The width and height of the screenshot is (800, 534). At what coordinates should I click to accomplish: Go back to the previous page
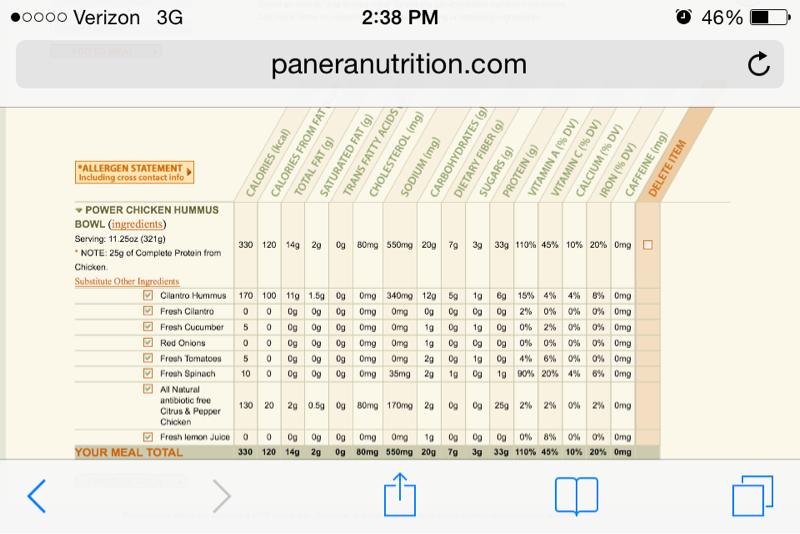coord(37,496)
